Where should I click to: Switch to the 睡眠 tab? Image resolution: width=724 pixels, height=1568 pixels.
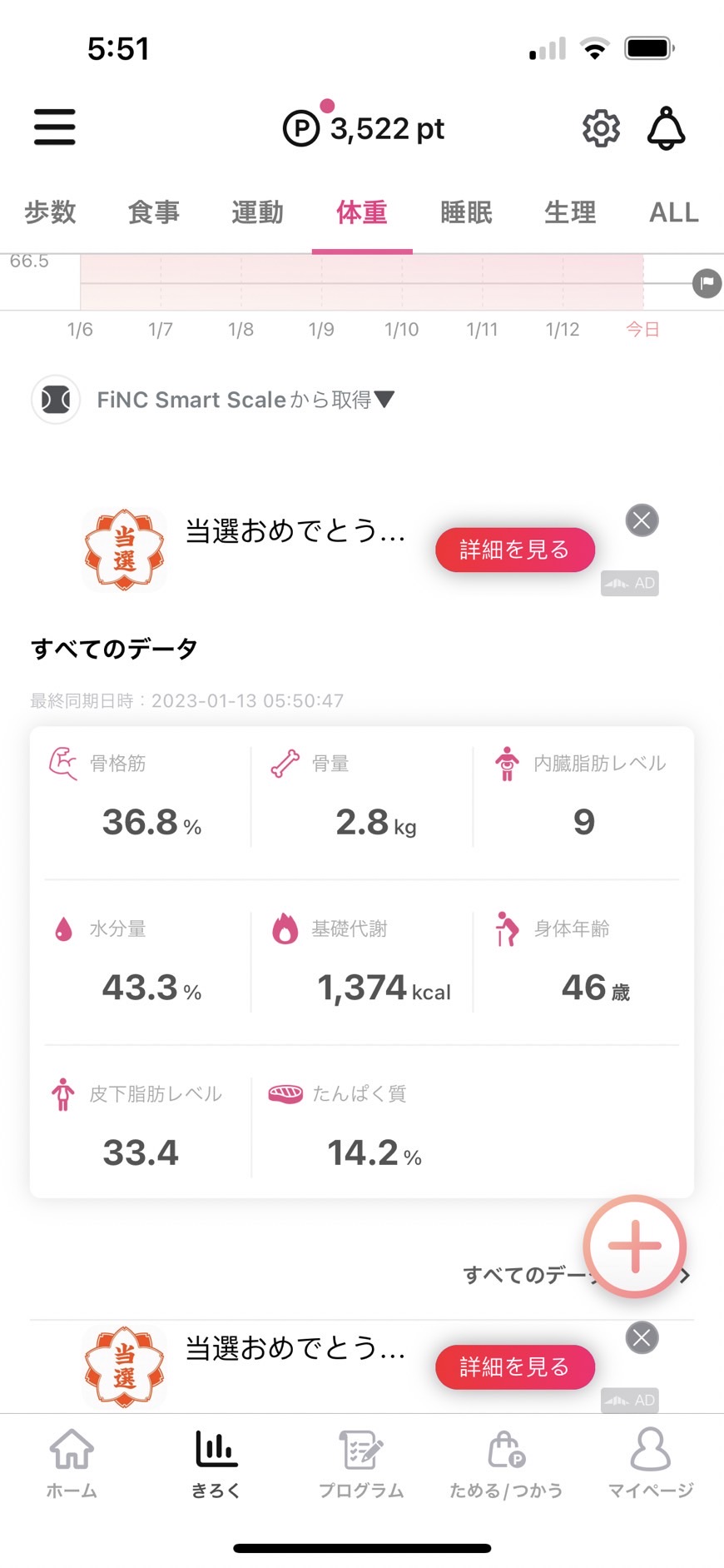[466, 212]
